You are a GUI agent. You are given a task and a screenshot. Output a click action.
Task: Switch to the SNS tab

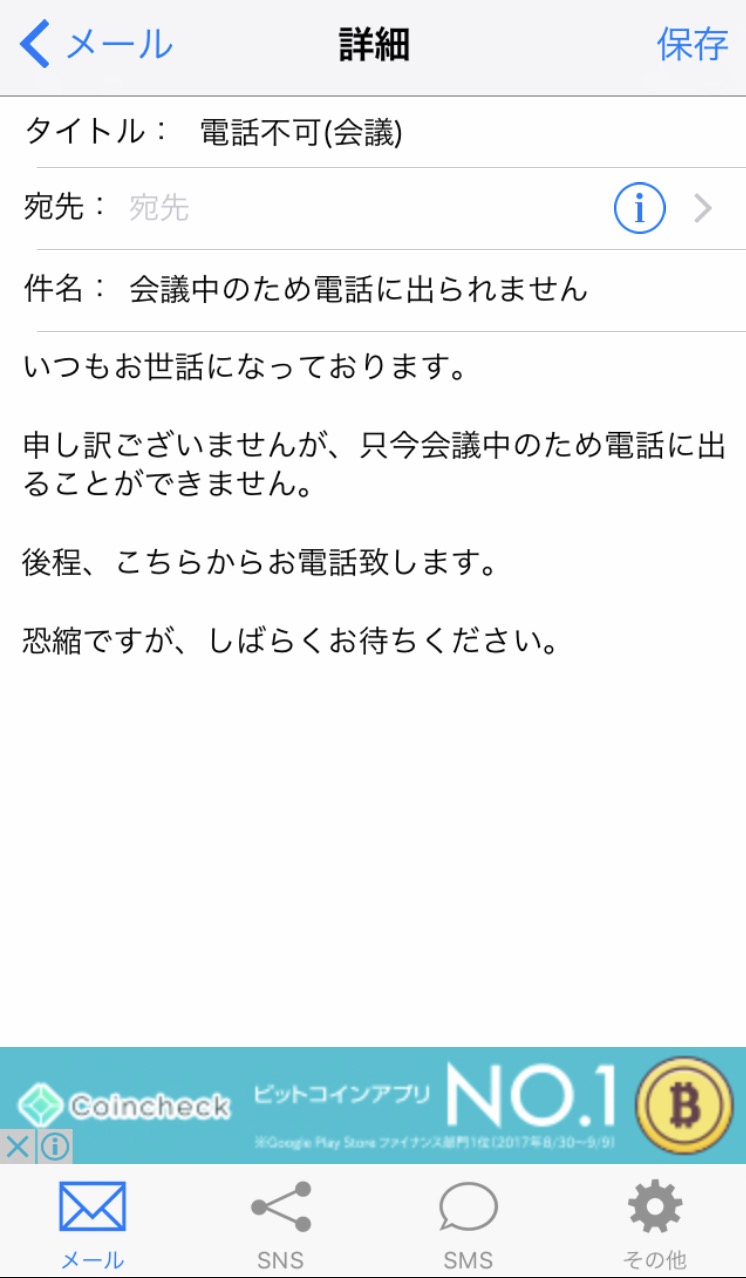pos(280,1223)
